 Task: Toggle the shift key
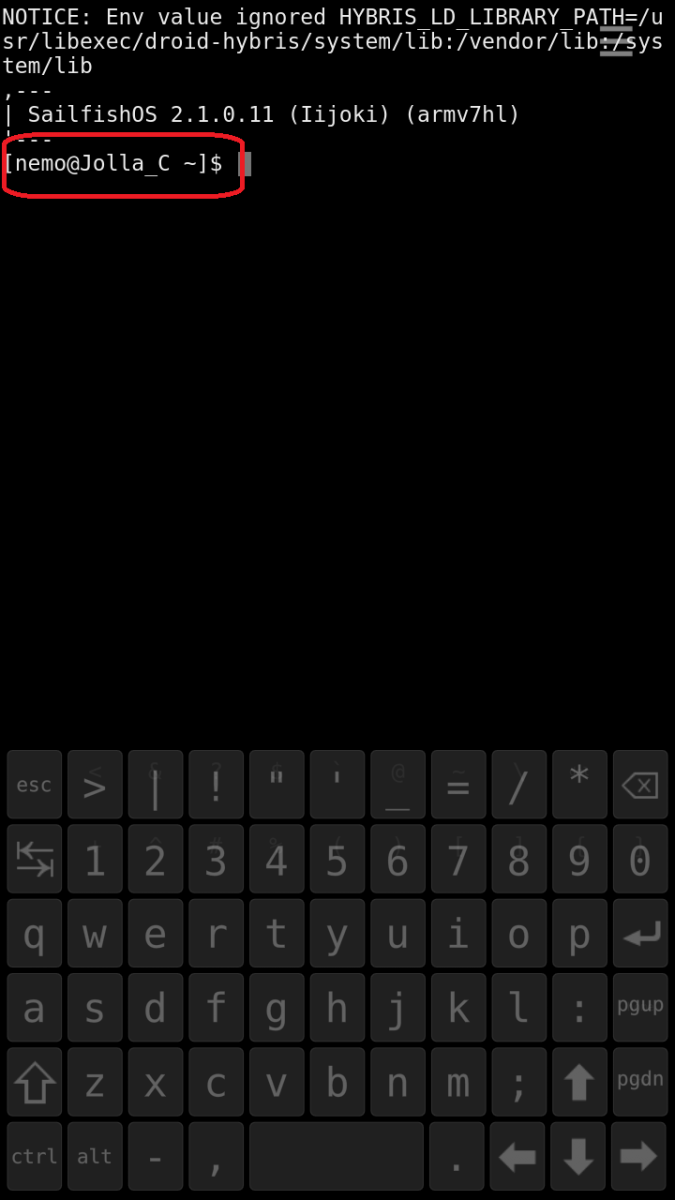34,1081
